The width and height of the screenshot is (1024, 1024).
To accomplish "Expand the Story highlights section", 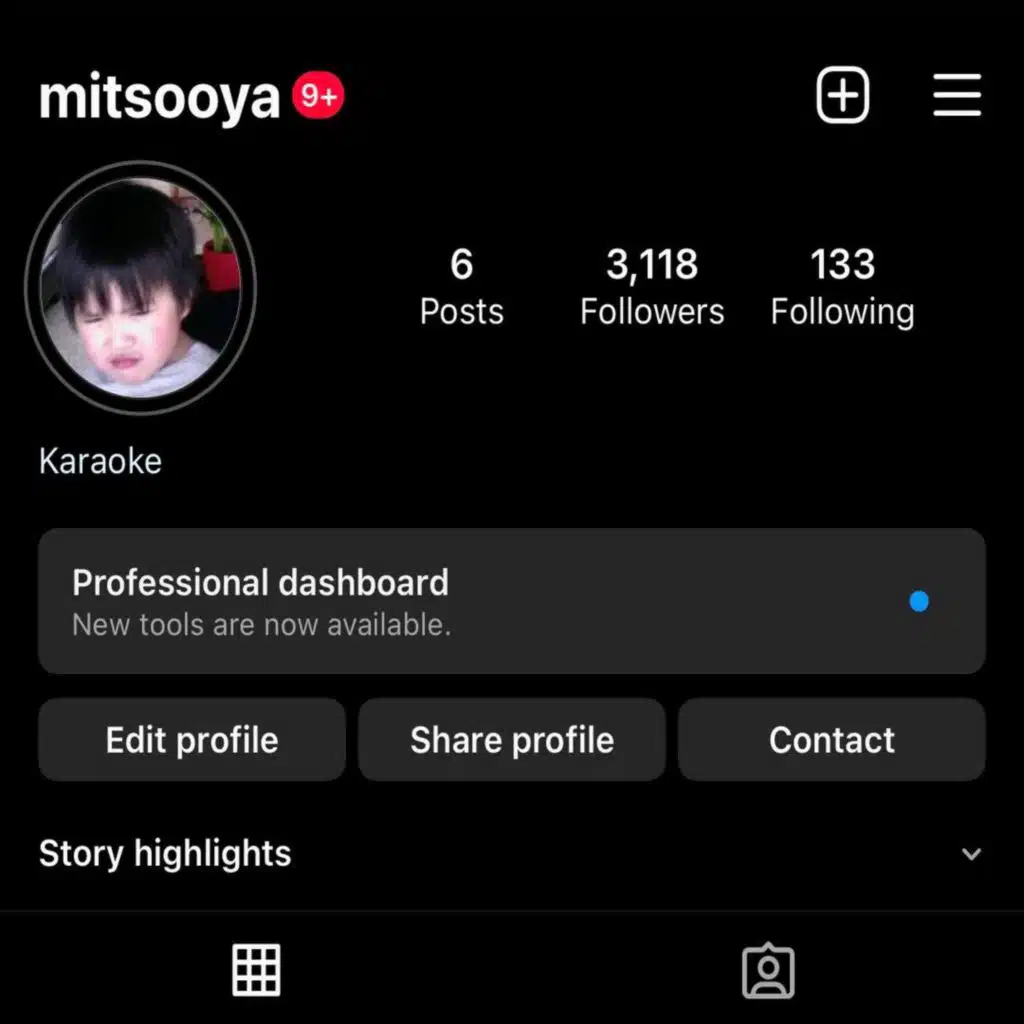I will 970,855.
